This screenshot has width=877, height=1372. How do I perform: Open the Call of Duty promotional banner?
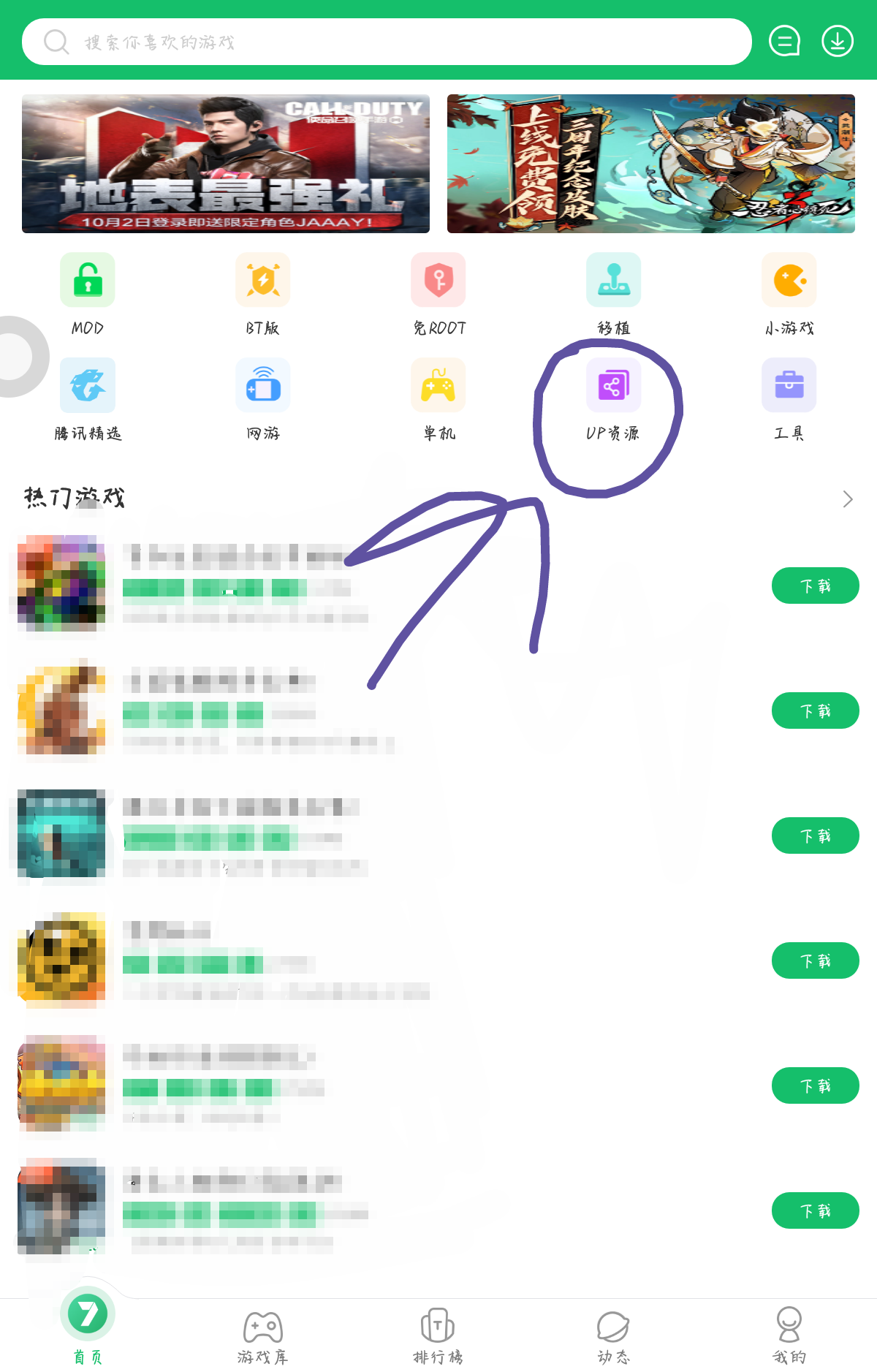pos(226,164)
